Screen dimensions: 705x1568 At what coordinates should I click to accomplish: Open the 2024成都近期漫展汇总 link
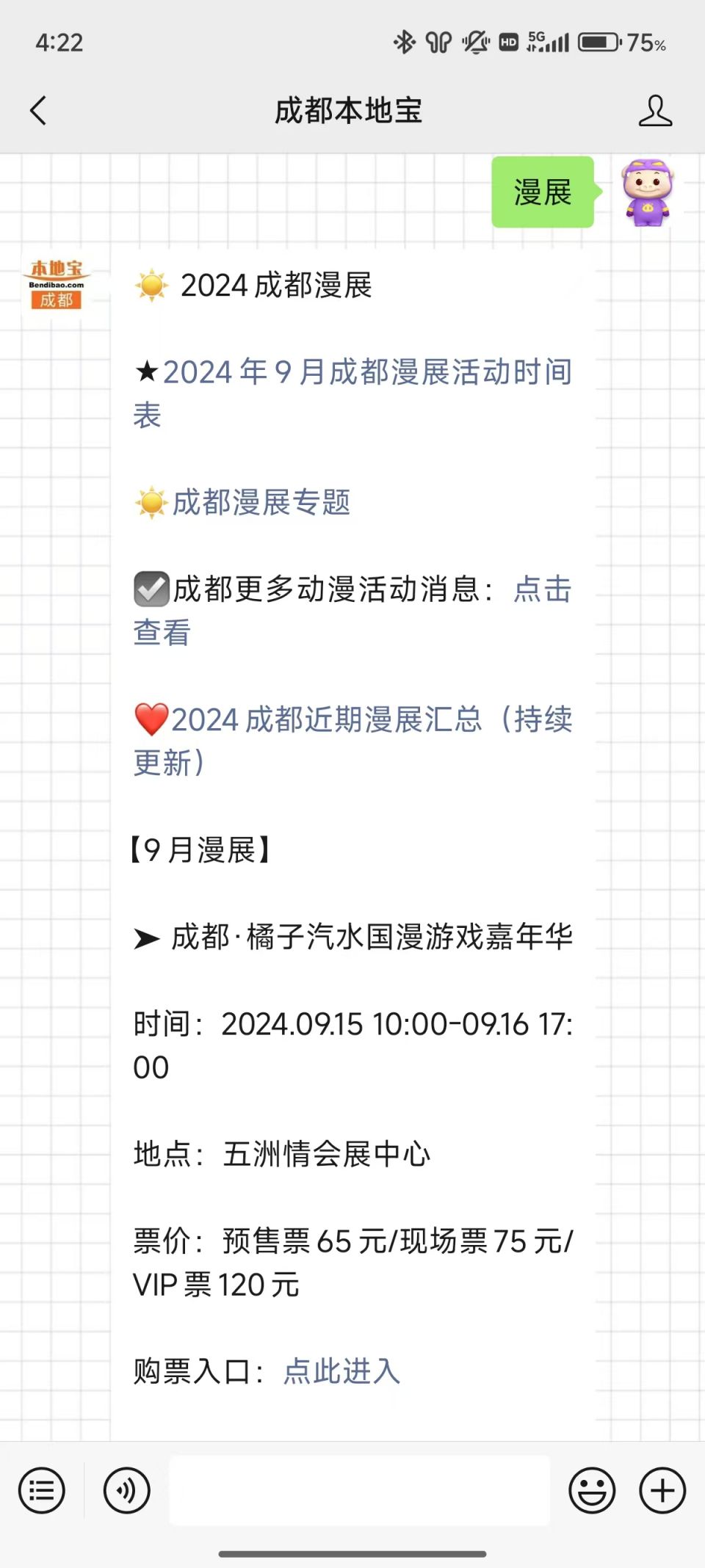click(x=352, y=741)
